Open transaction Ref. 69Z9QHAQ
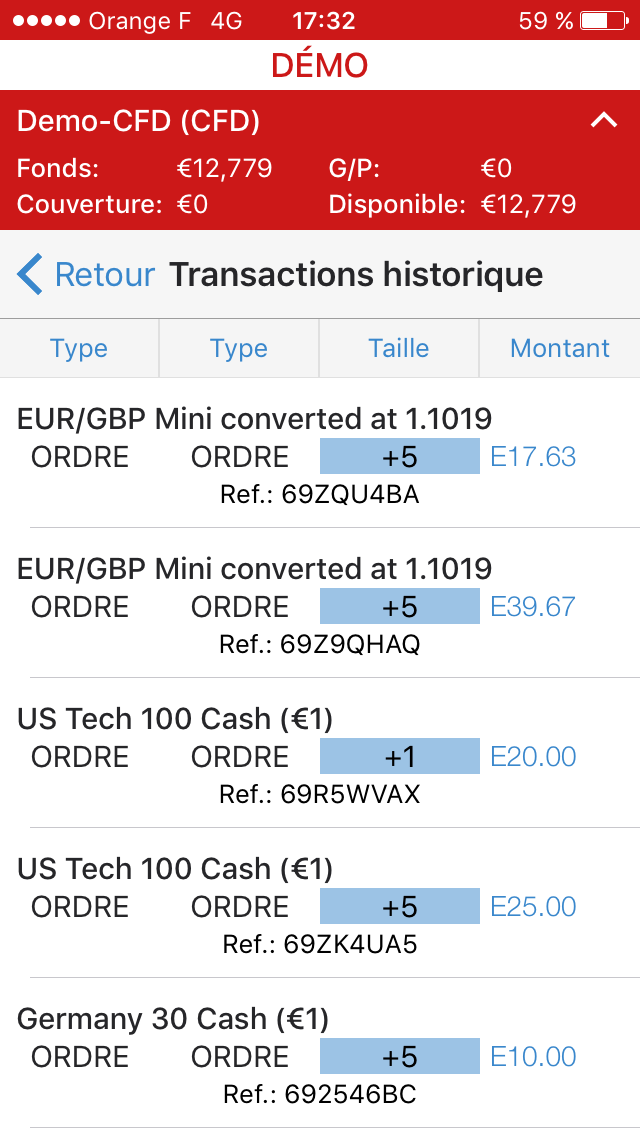The height and width of the screenshot is (1136, 640). click(x=320, y=605)
